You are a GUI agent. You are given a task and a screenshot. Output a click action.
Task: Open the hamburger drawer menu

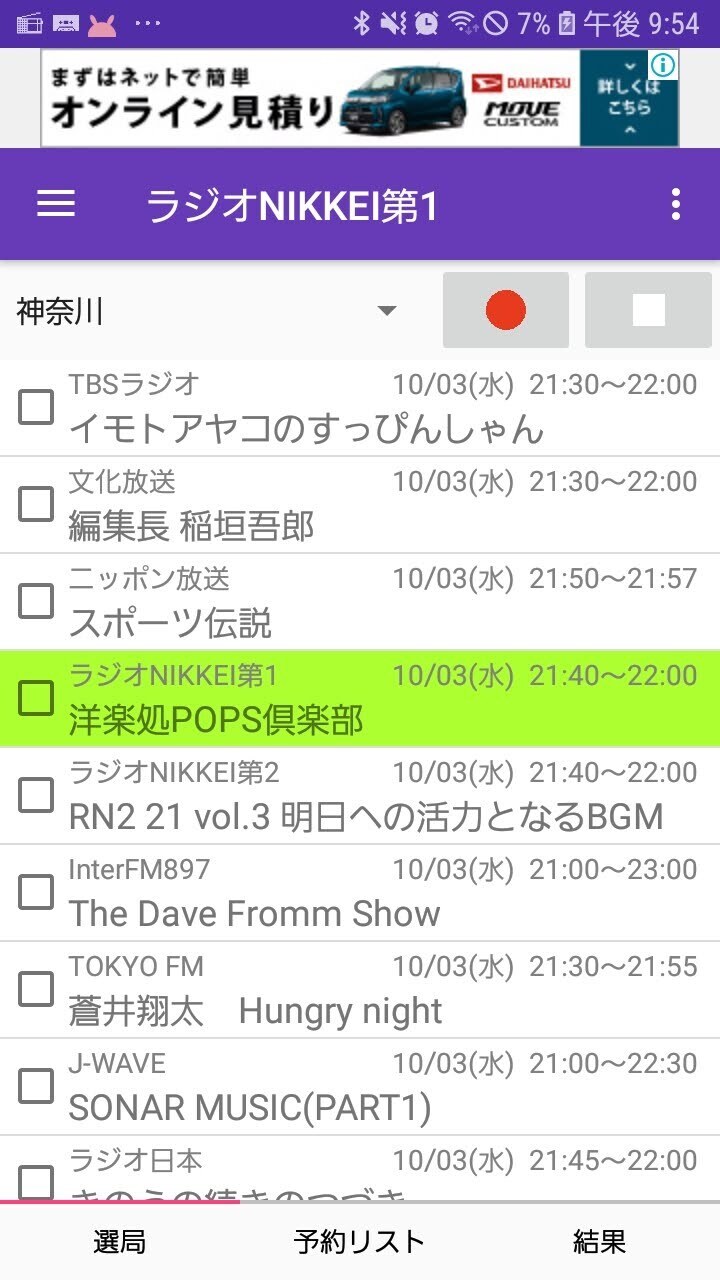(x=56, y=204)
